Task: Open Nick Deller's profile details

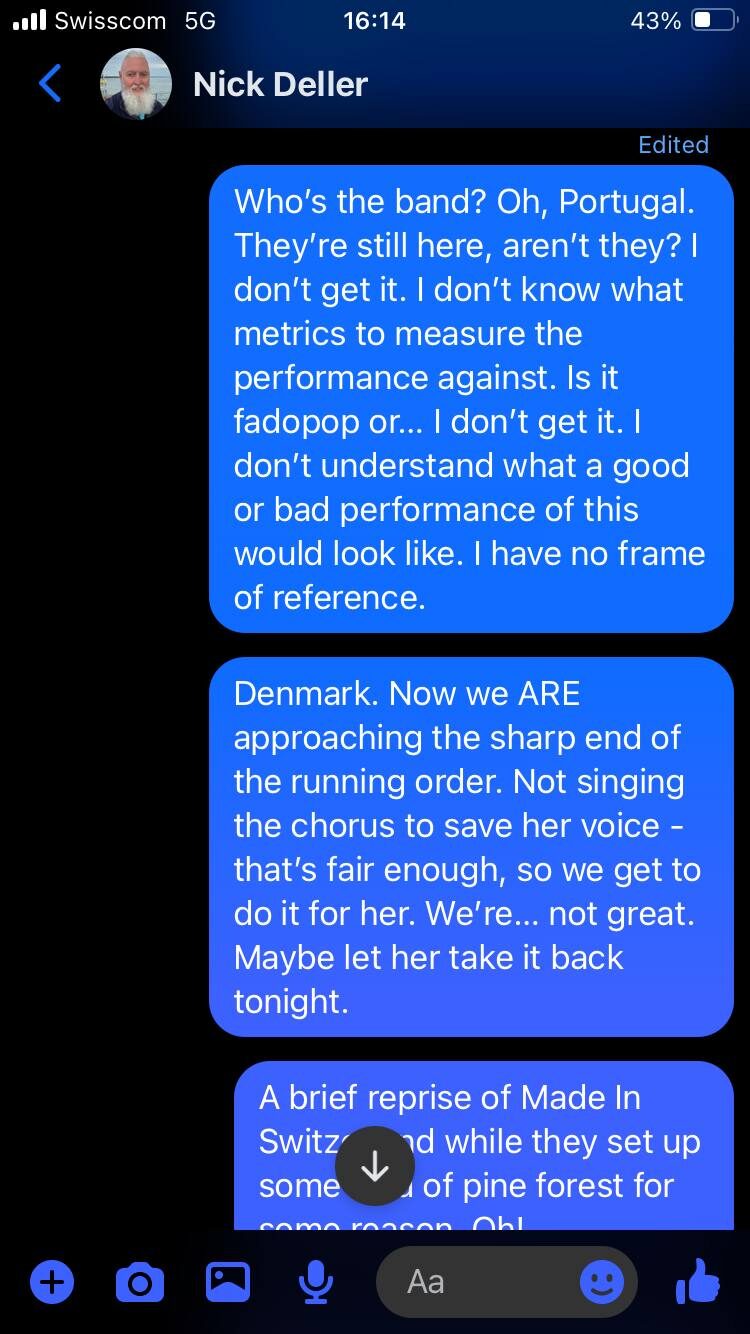Action: pos(280,84)
